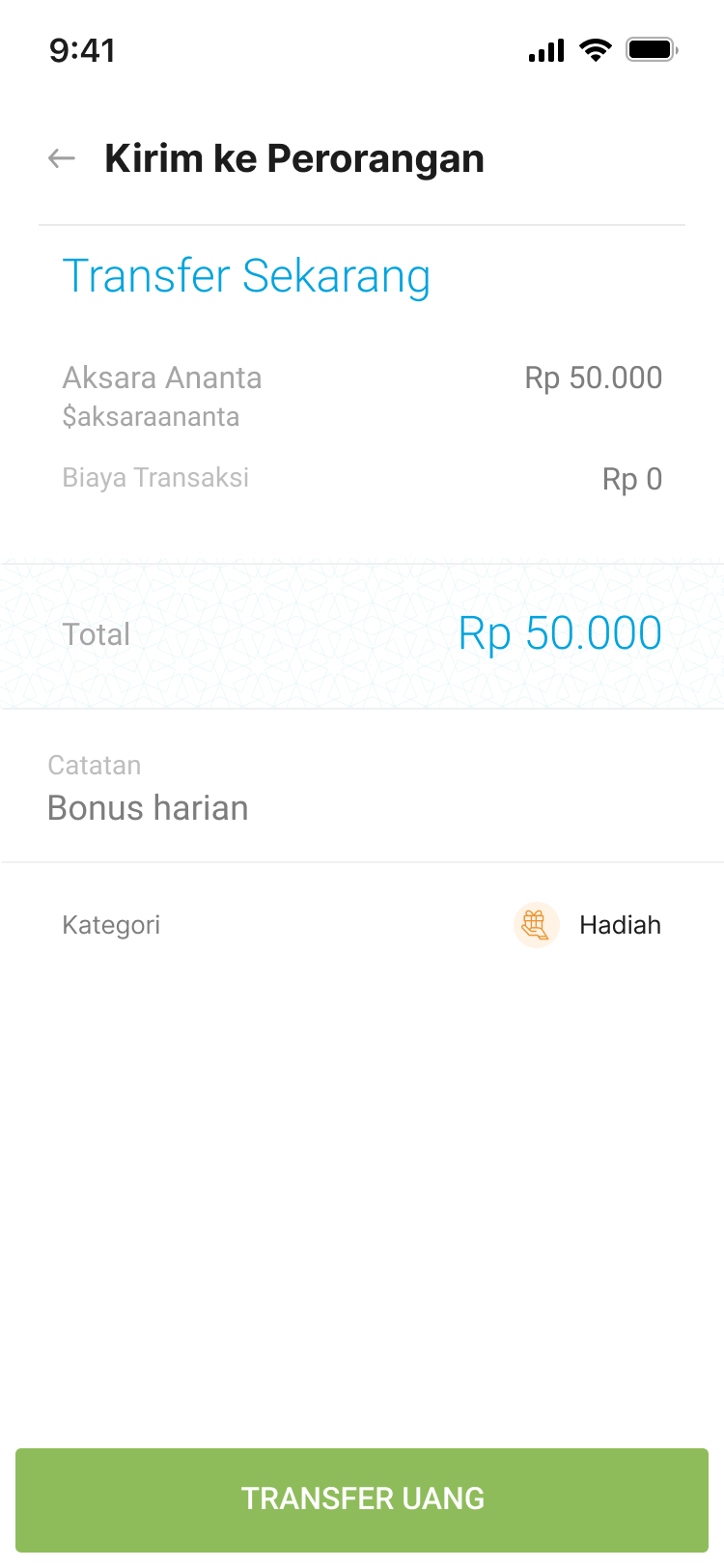Viewport: 724px width, 1568px height.
Task: Tap the Rp 50.000 total amount
Action: click(x=560, y=632)
